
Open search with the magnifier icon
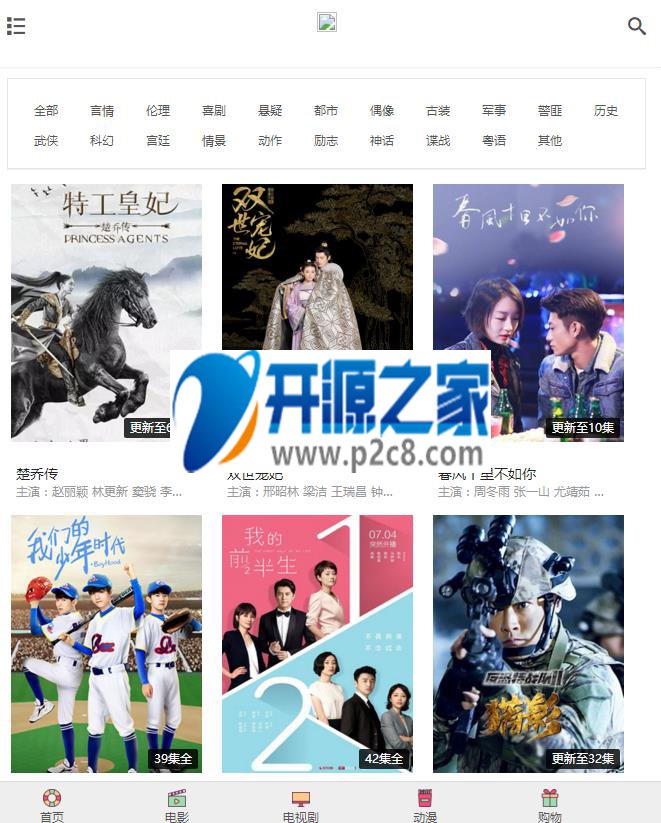click(636, 26)
